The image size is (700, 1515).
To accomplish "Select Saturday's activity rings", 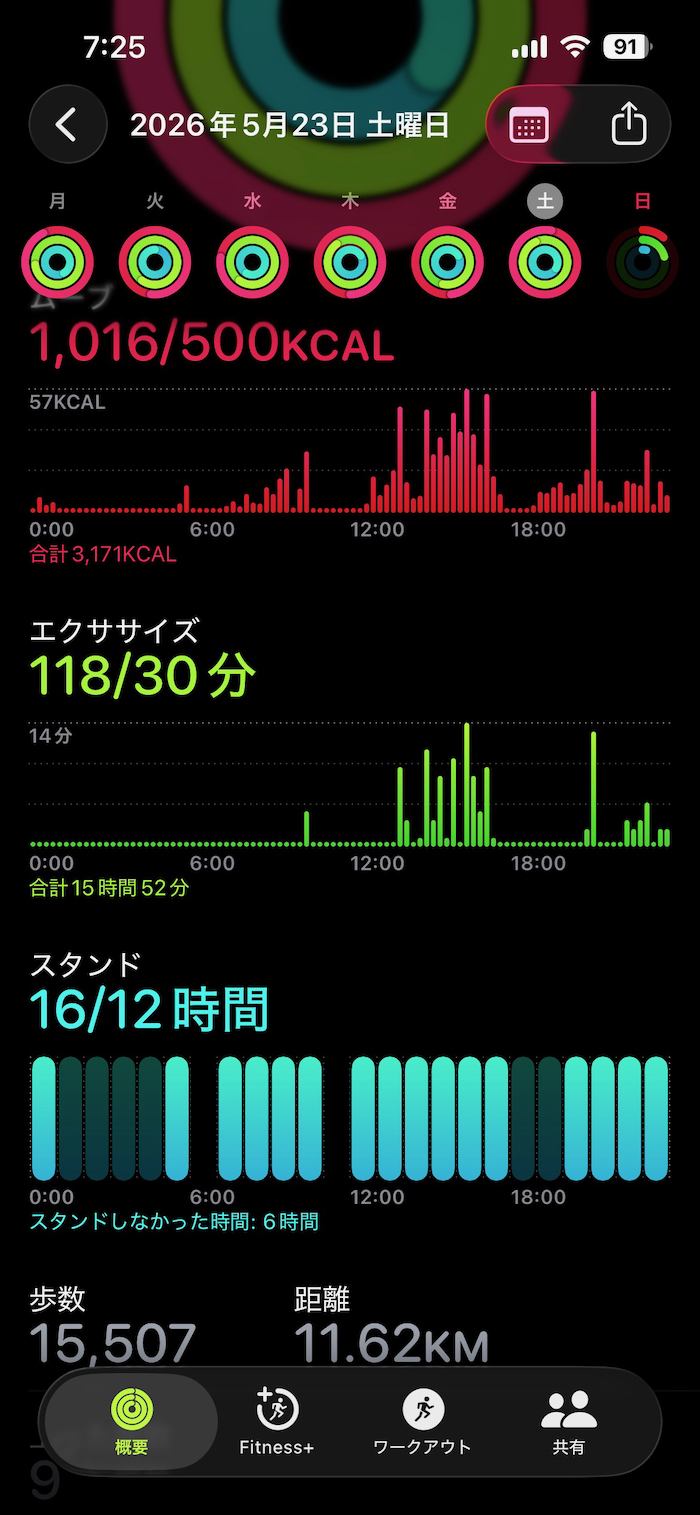I will click(545, 263).
